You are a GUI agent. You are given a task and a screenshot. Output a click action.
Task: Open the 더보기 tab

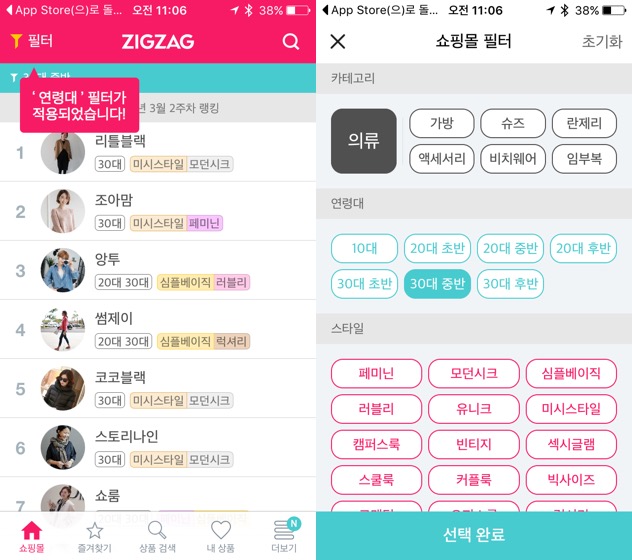(x=284, y=536)
